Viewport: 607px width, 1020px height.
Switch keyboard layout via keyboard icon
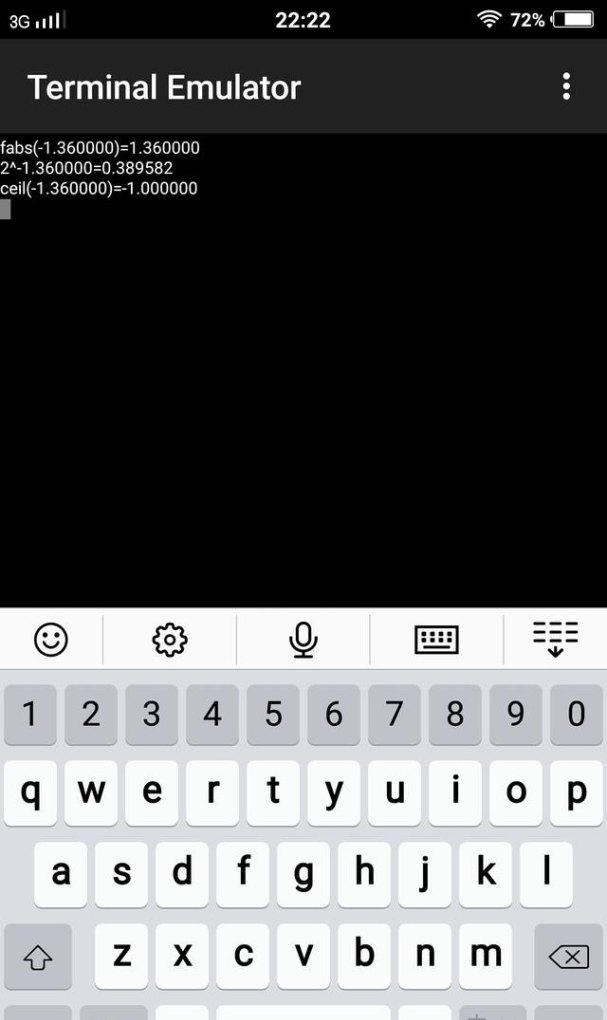coord(436,639)
